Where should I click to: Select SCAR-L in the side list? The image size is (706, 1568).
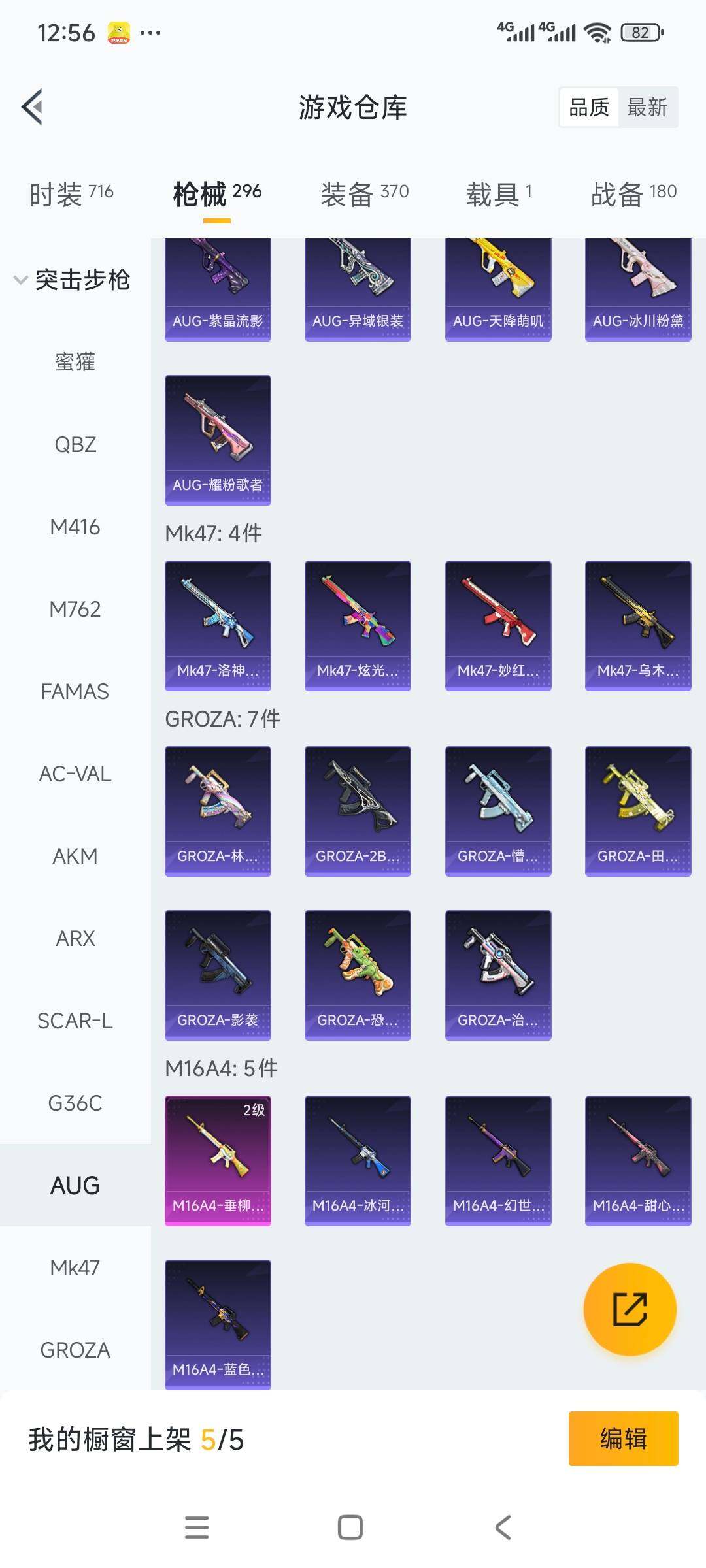(x=75, y=1021)
